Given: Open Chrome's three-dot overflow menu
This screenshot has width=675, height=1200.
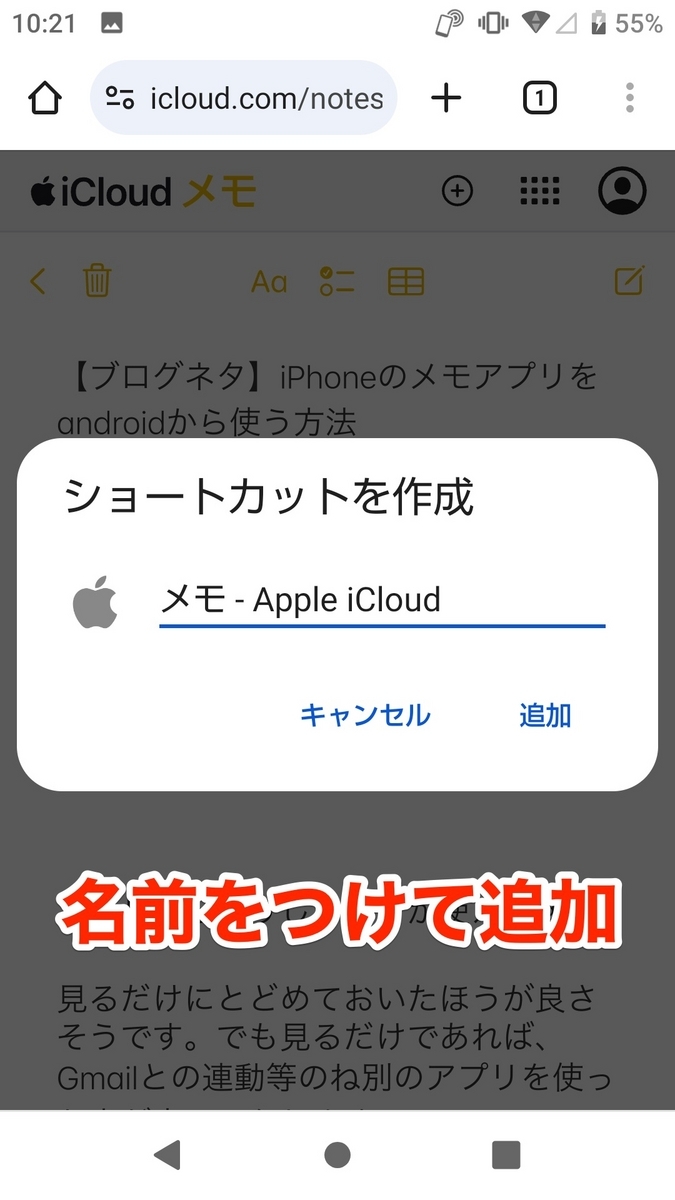Looking at the screenshot, I should (x=629, y=97).
